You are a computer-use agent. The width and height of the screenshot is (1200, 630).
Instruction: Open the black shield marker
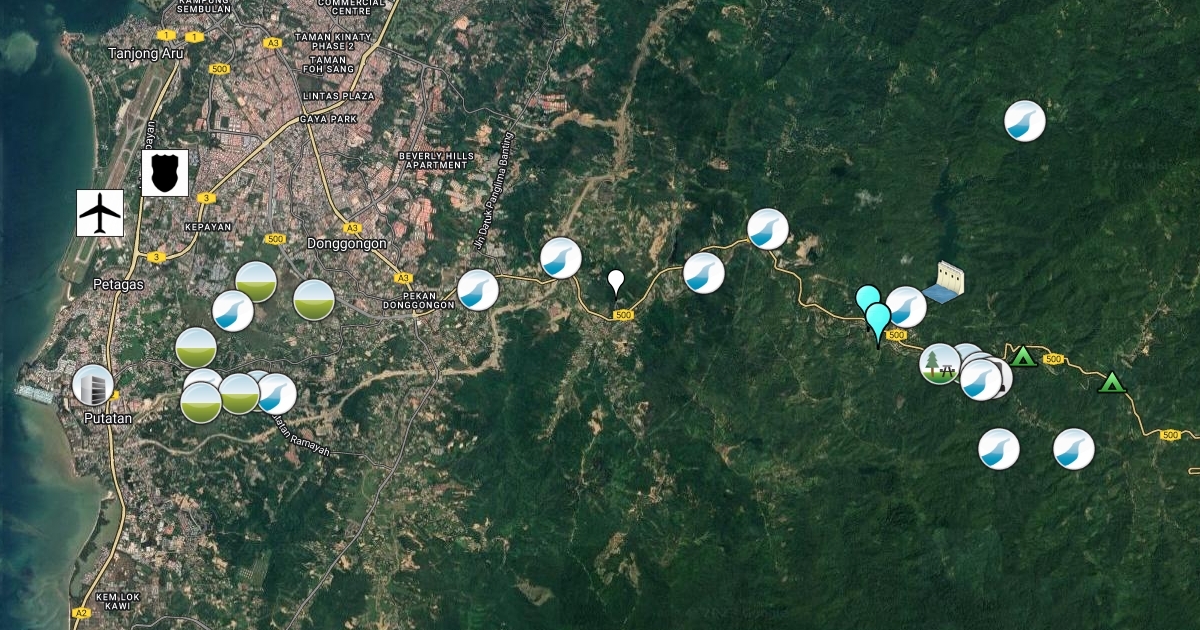[164, 173]
